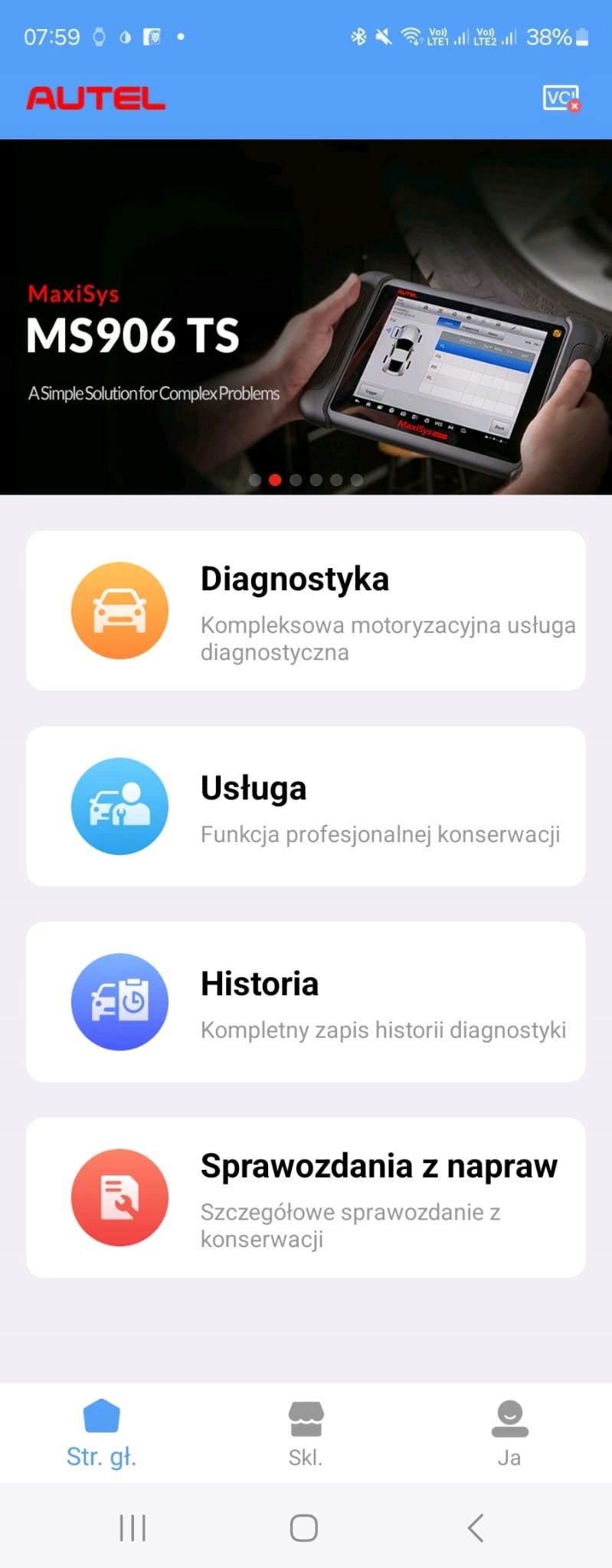
Task: Open the MaxiSys MS906 TS banner
Action: tap(306, 316)
